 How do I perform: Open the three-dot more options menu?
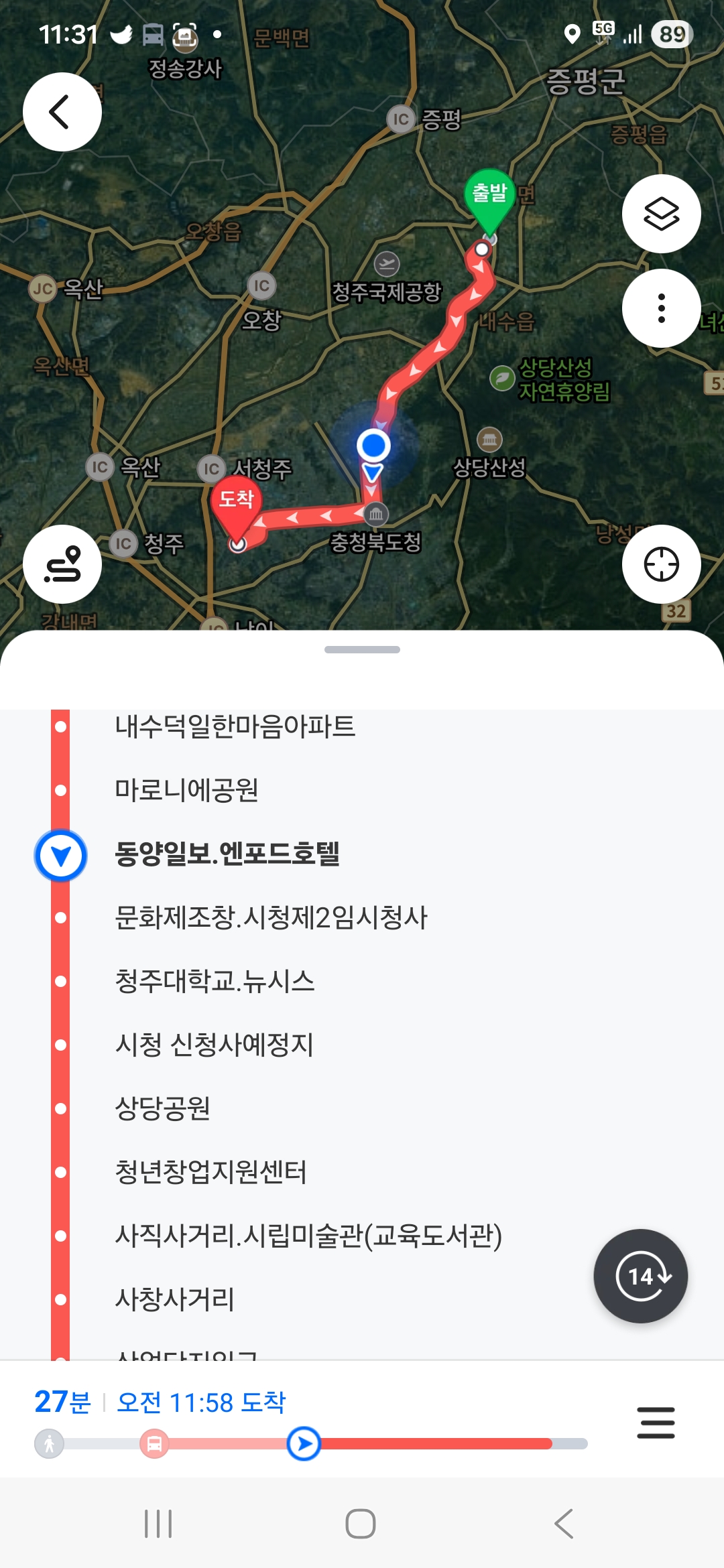coord(661,308)
